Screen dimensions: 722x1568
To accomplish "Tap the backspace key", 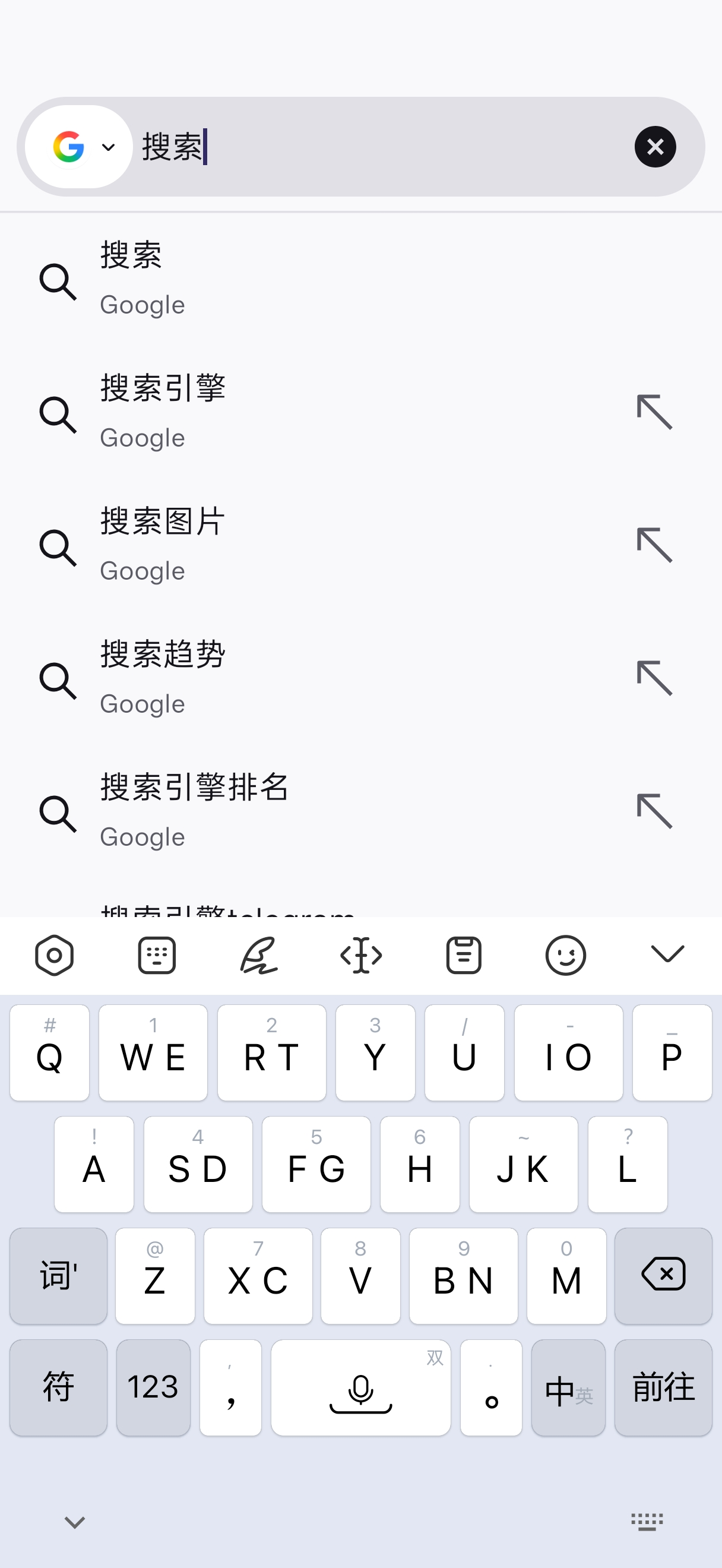I will click(663, 1275).
